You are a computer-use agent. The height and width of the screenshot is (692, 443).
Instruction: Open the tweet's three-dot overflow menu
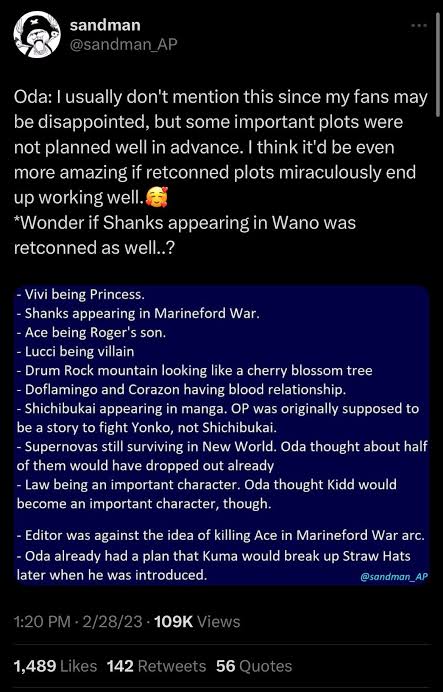(x=419, y=26)
